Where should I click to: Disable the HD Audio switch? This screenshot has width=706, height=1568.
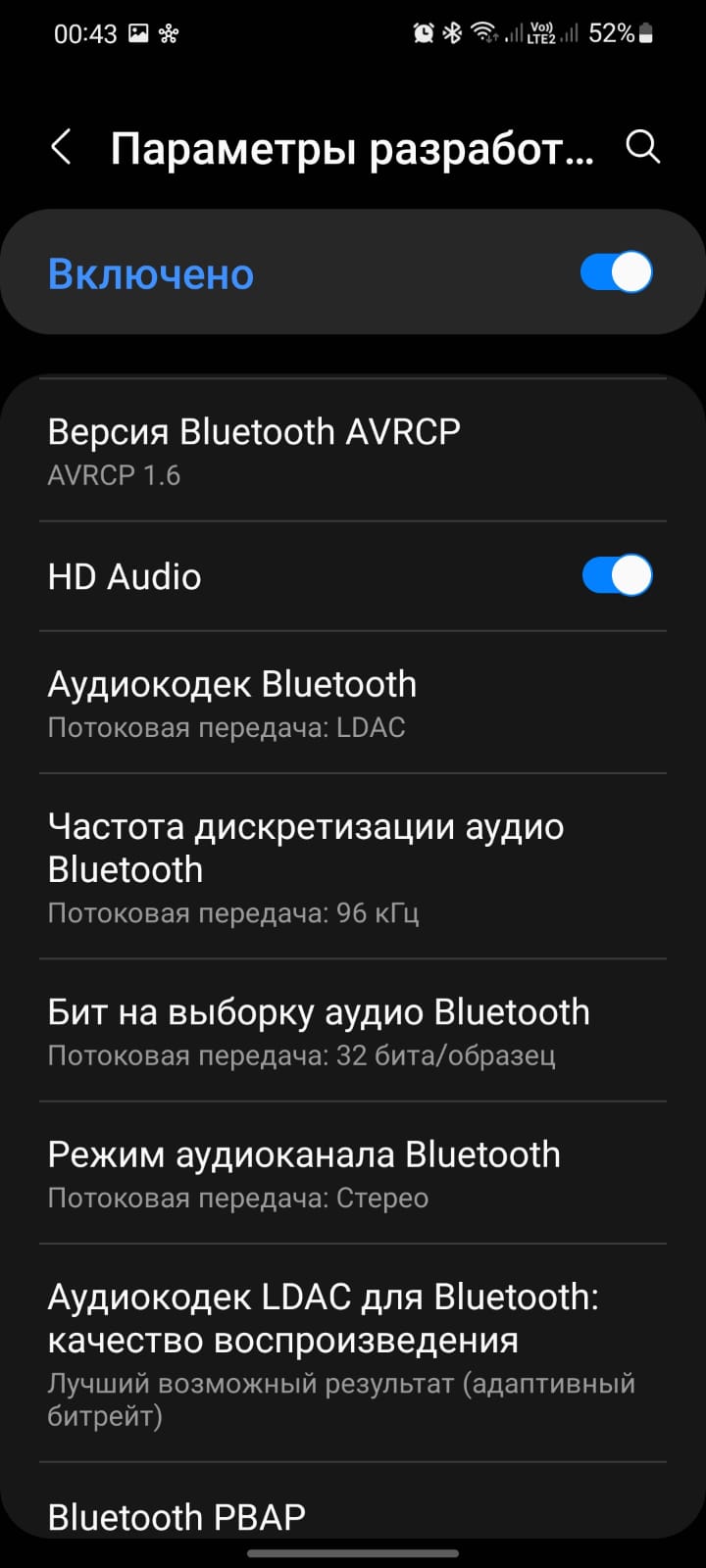(616, 576)
